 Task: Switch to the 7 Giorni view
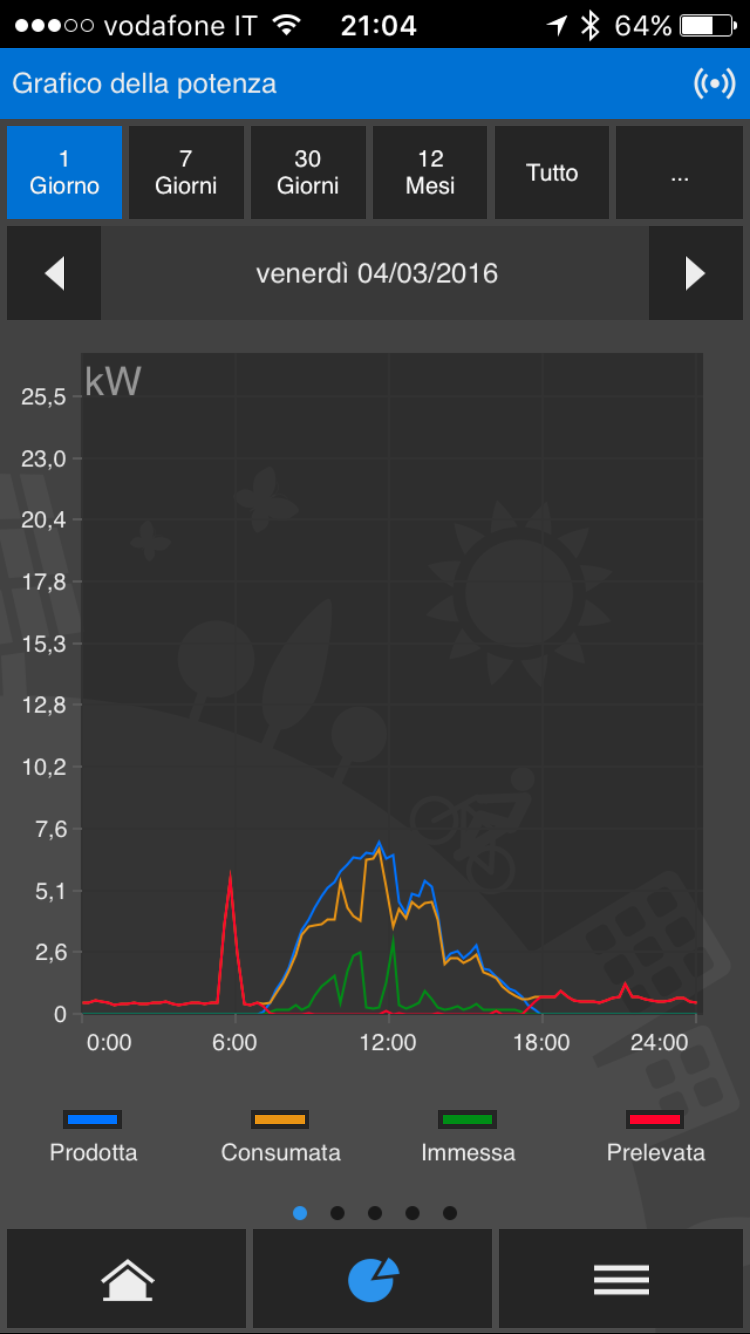coord(186,172)
